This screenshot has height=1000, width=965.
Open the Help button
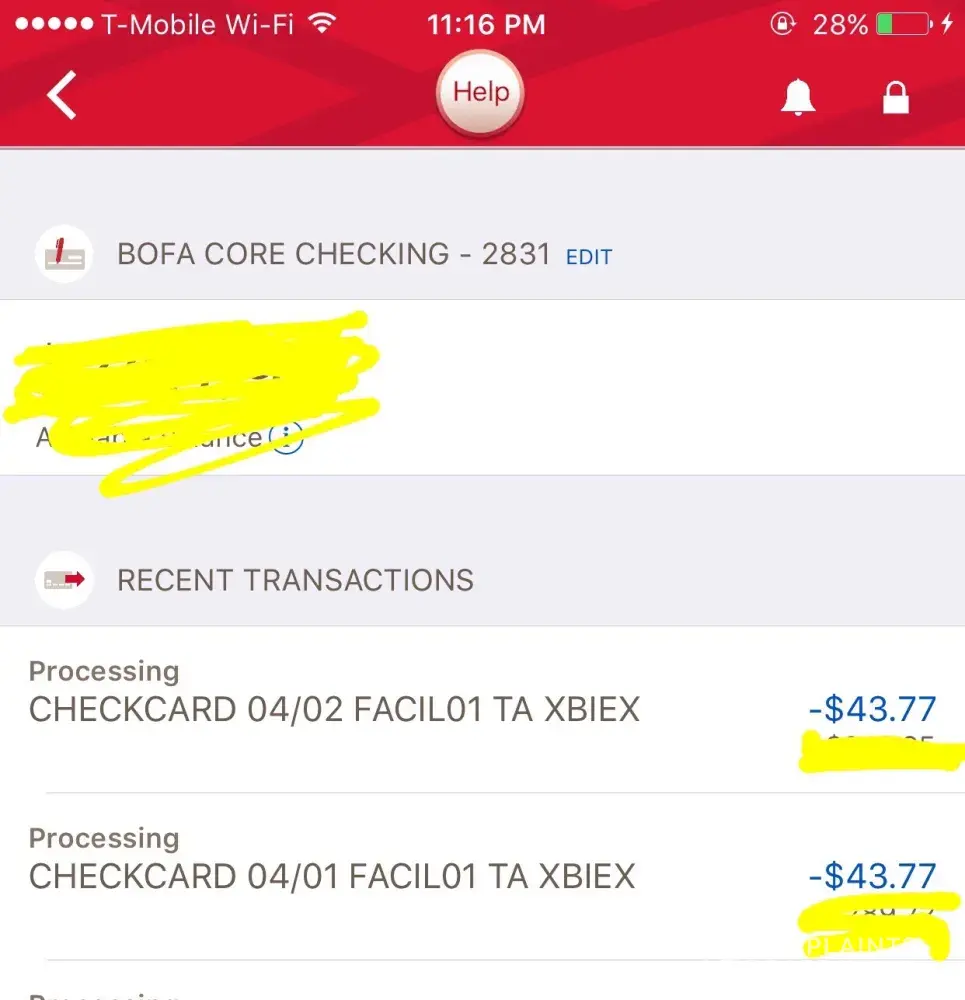480,93
